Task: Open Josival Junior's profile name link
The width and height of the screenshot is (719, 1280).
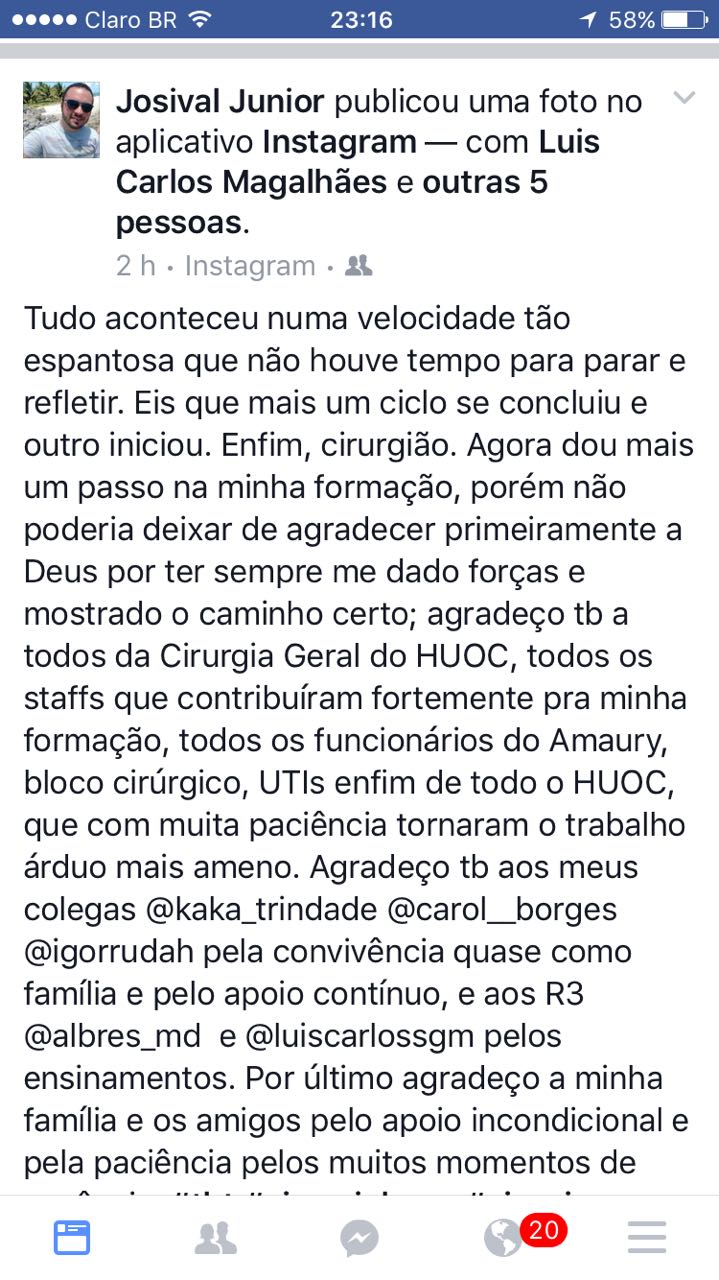Action: [220, 101]
